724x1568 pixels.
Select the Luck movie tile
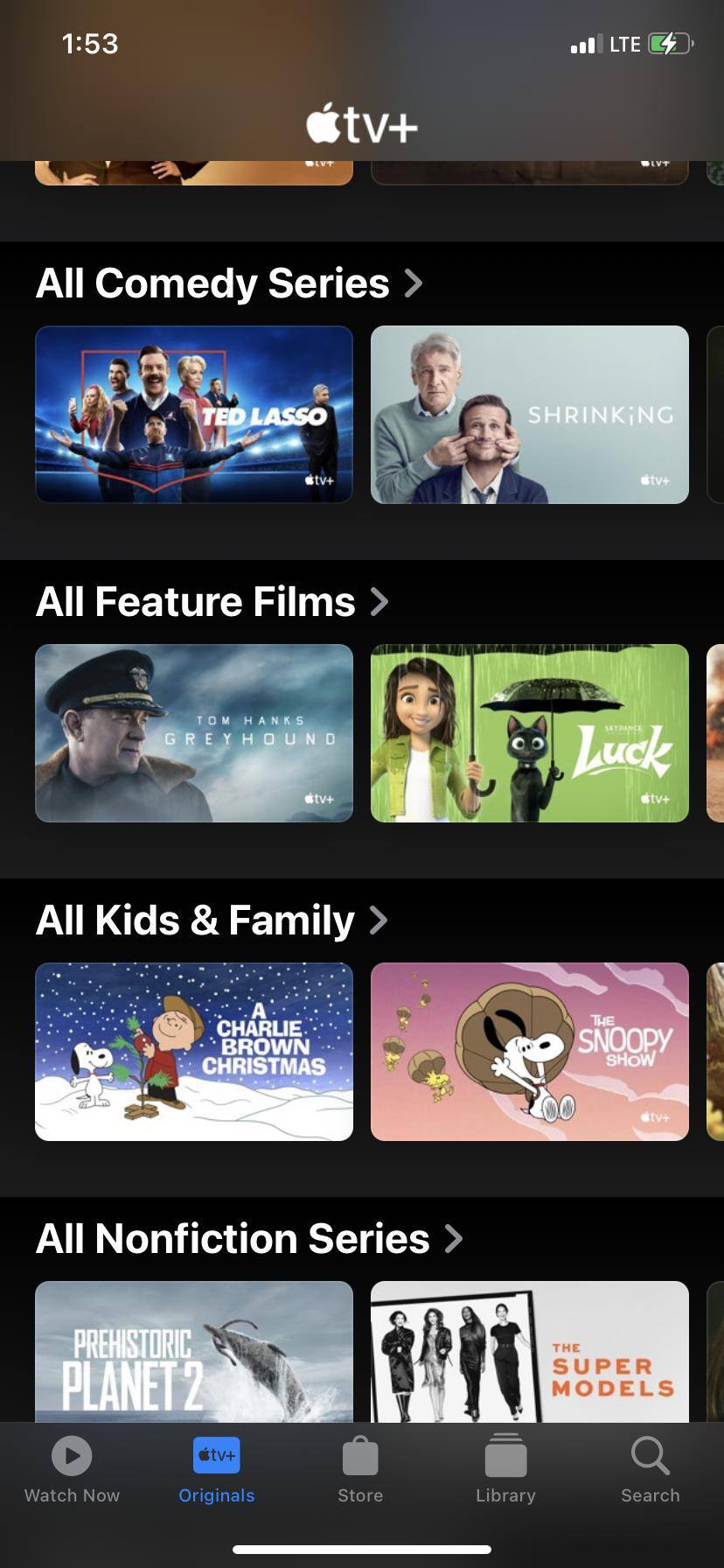[x=530, y=733]
